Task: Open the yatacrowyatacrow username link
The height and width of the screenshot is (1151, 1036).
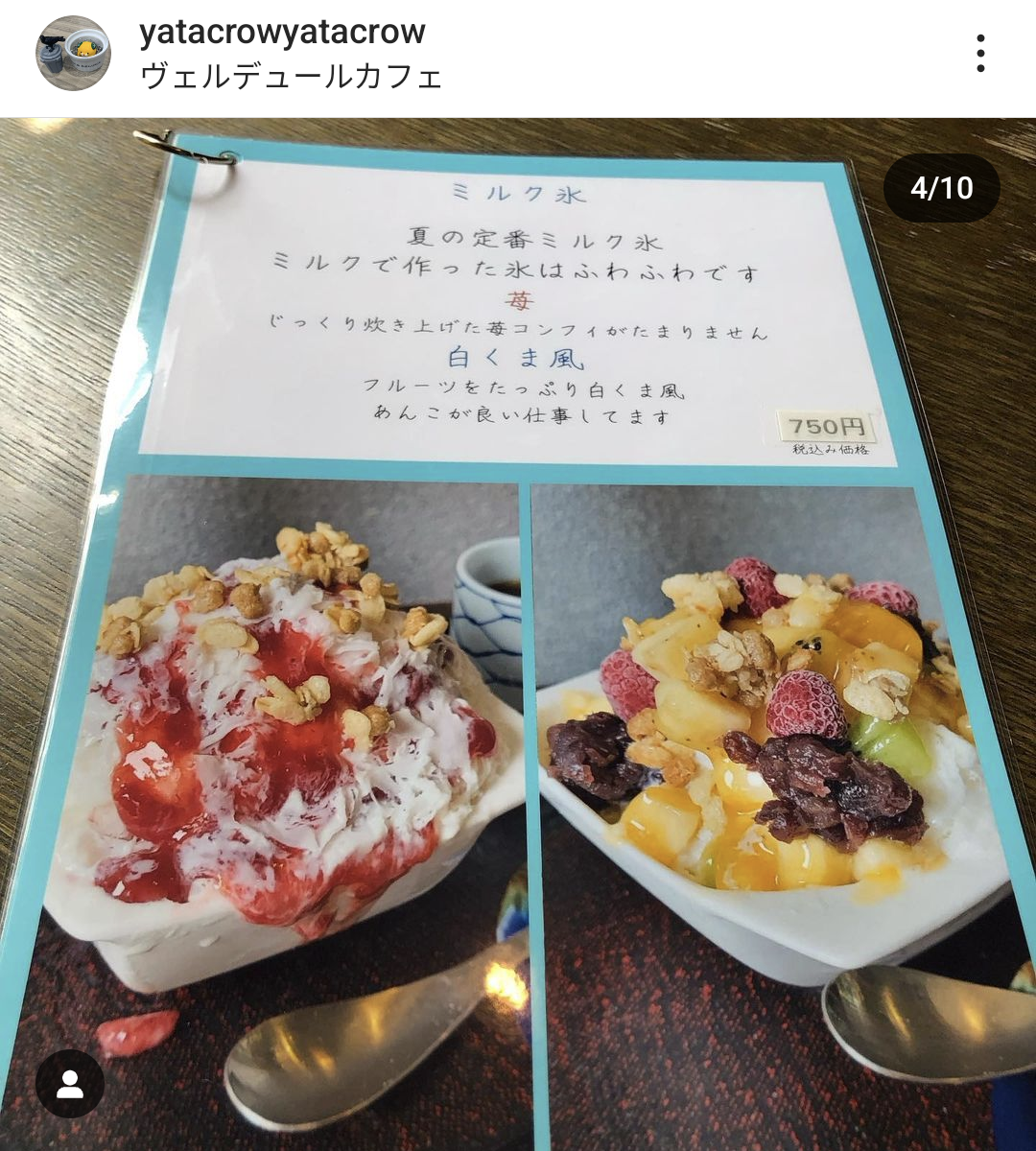Action: (x=282, y=32)
